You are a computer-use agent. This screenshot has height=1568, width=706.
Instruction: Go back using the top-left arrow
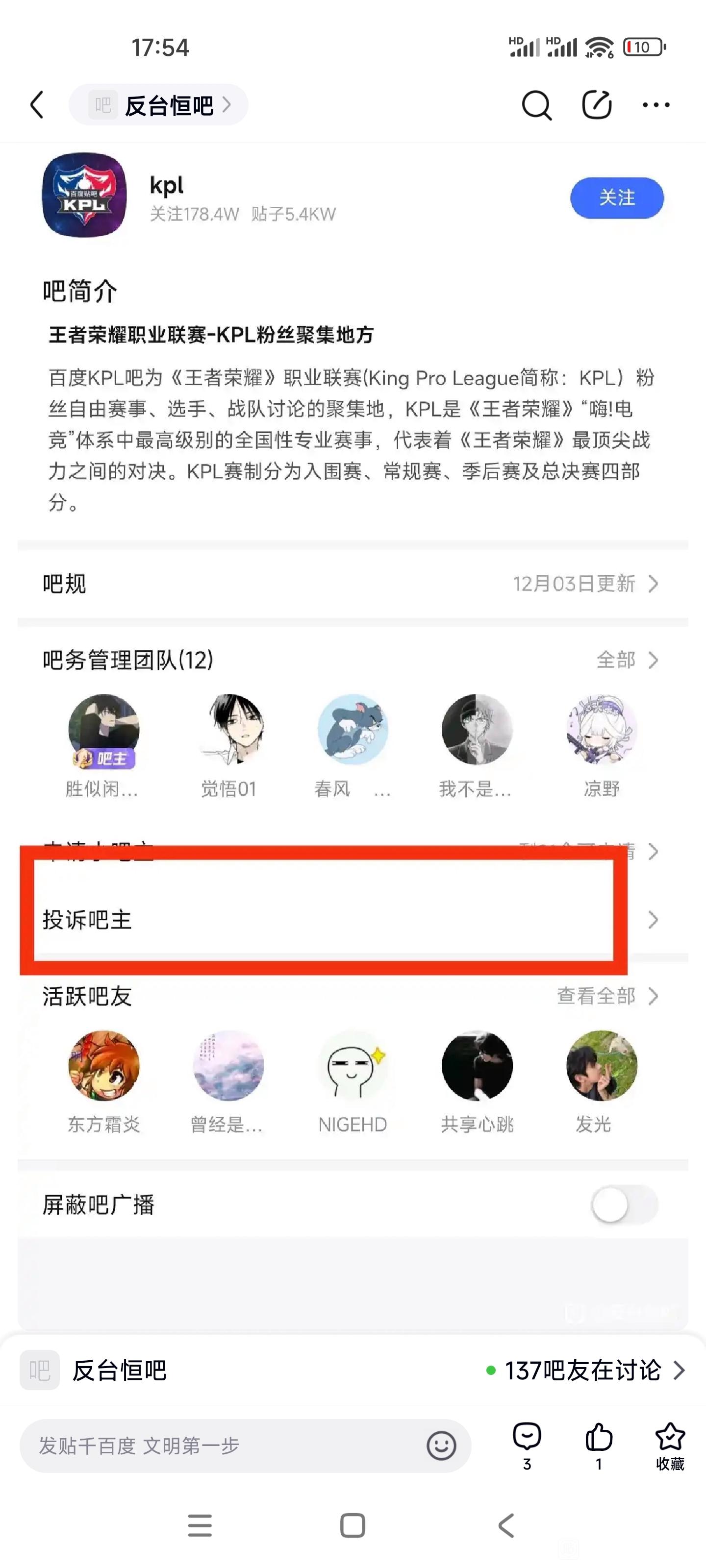(38, 105)
